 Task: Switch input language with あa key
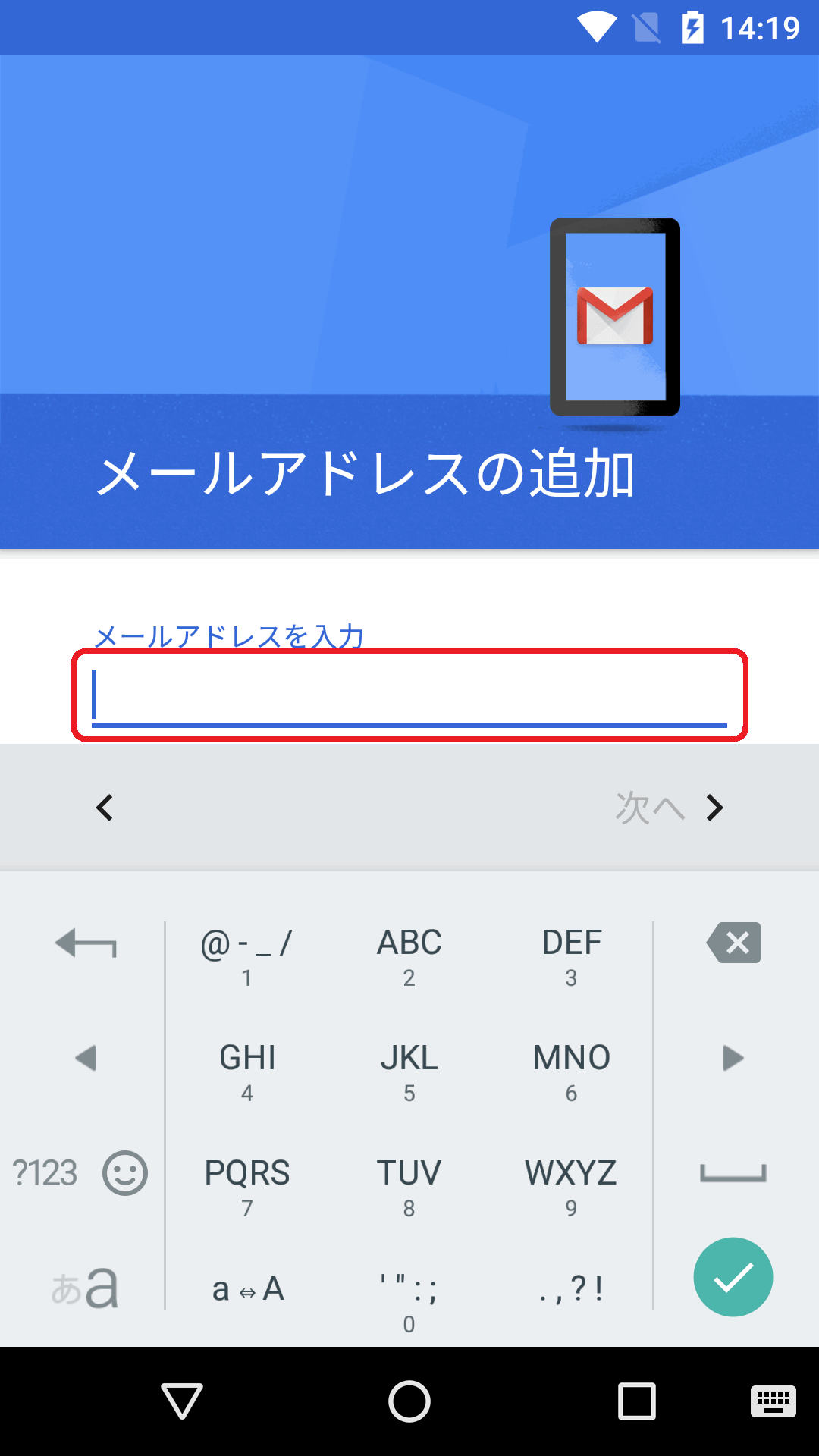pyautogui.click(x=85, y=1288)
